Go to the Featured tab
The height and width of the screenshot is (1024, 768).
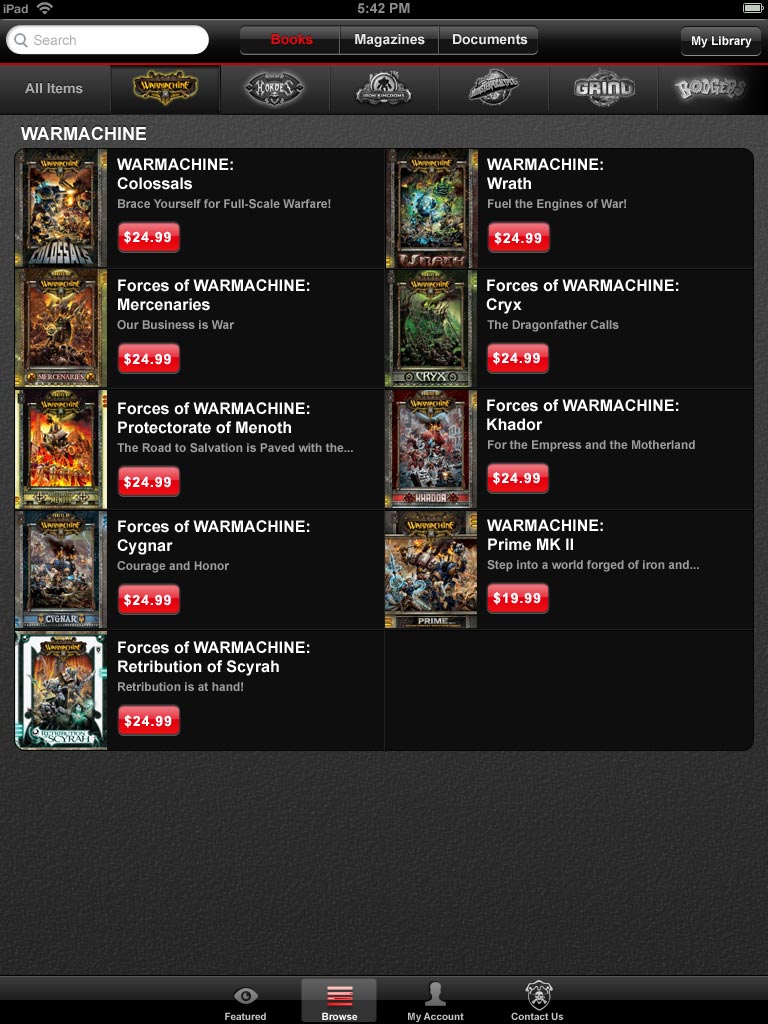tap(245, 1001)
